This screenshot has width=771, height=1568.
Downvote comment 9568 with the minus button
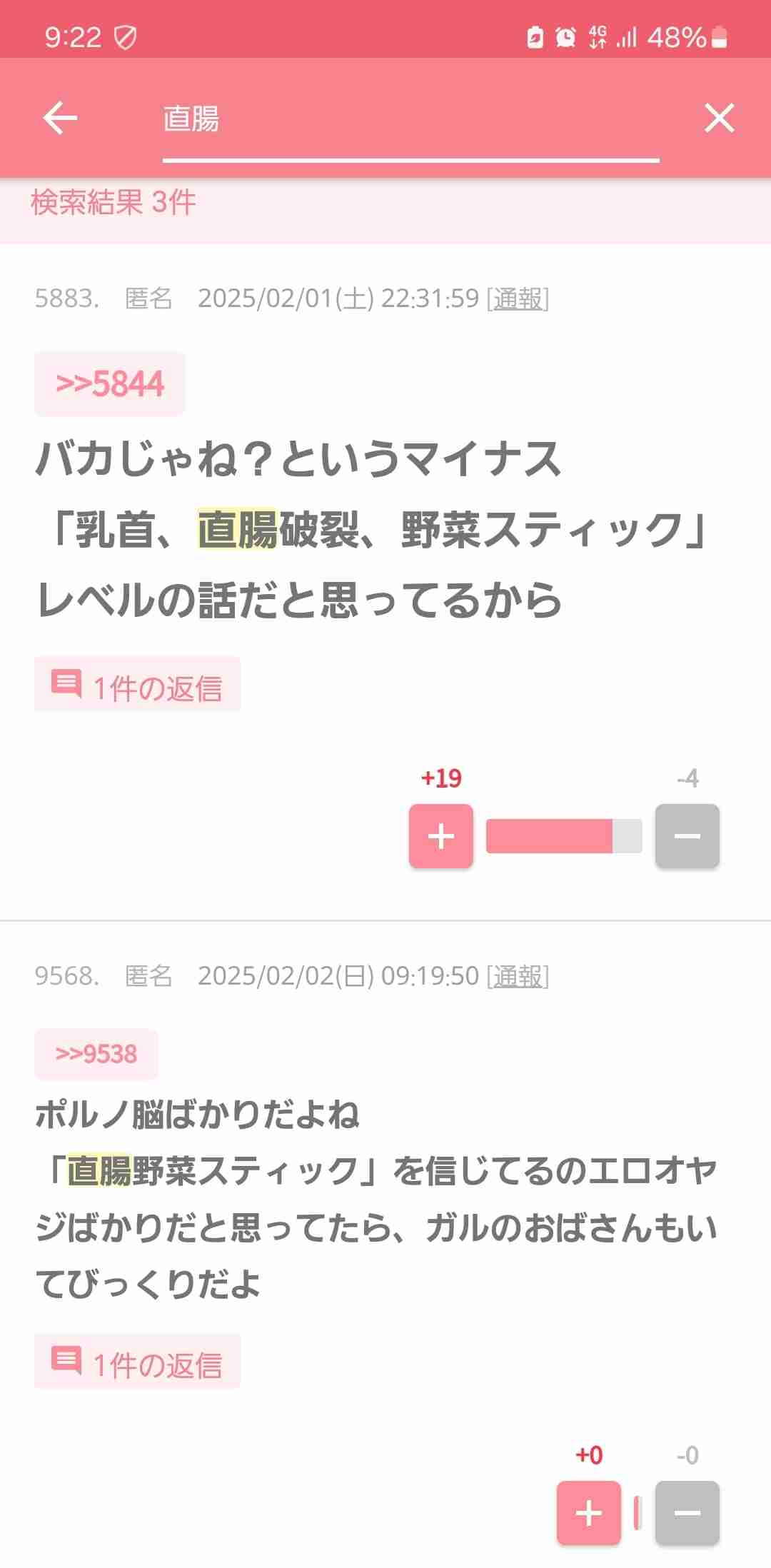tap(687, 1513)
